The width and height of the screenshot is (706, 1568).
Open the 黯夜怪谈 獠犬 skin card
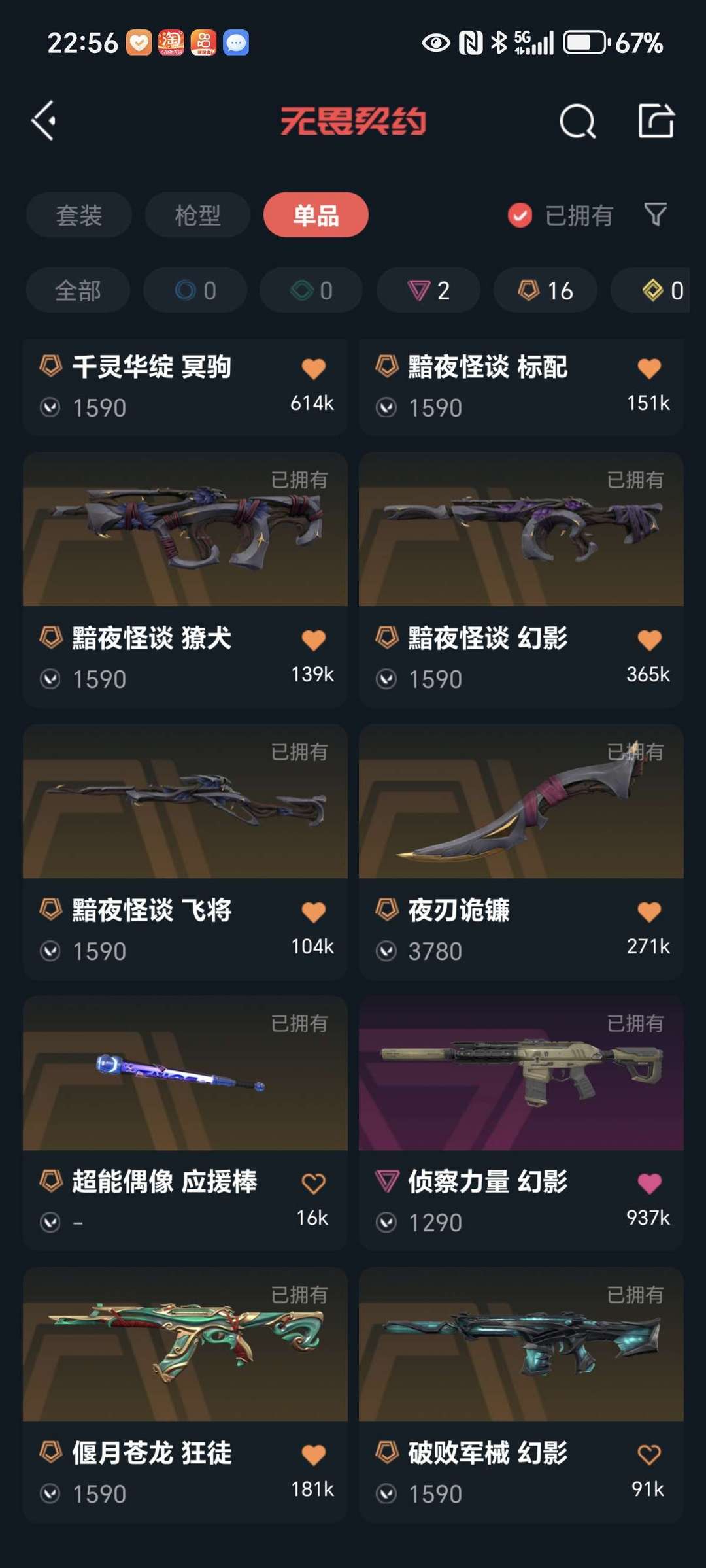(185, 580)
